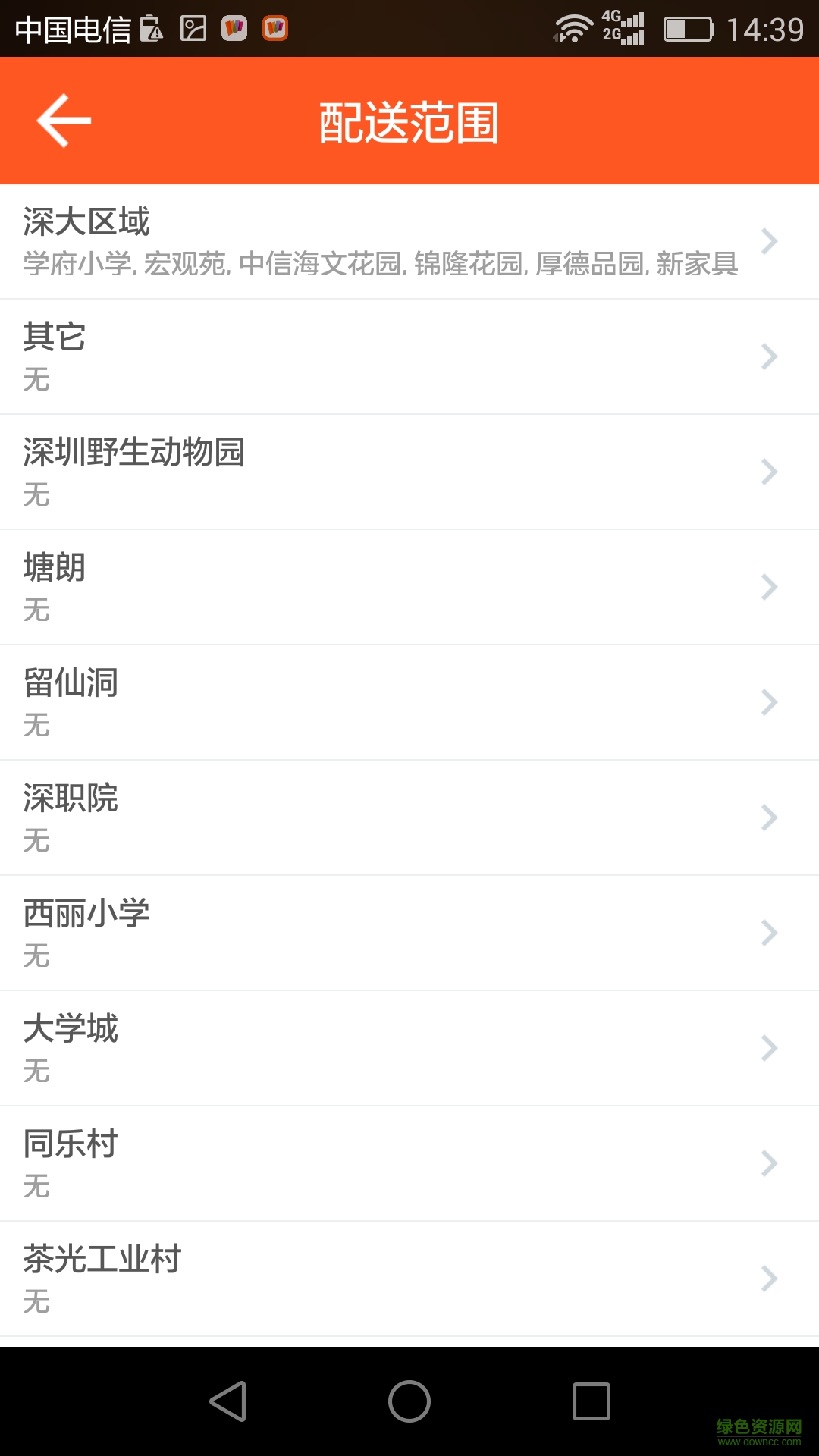Screen dimensions: 819x1456
Task: Open the 塘朗 area row
Action: tap(409, 588)
